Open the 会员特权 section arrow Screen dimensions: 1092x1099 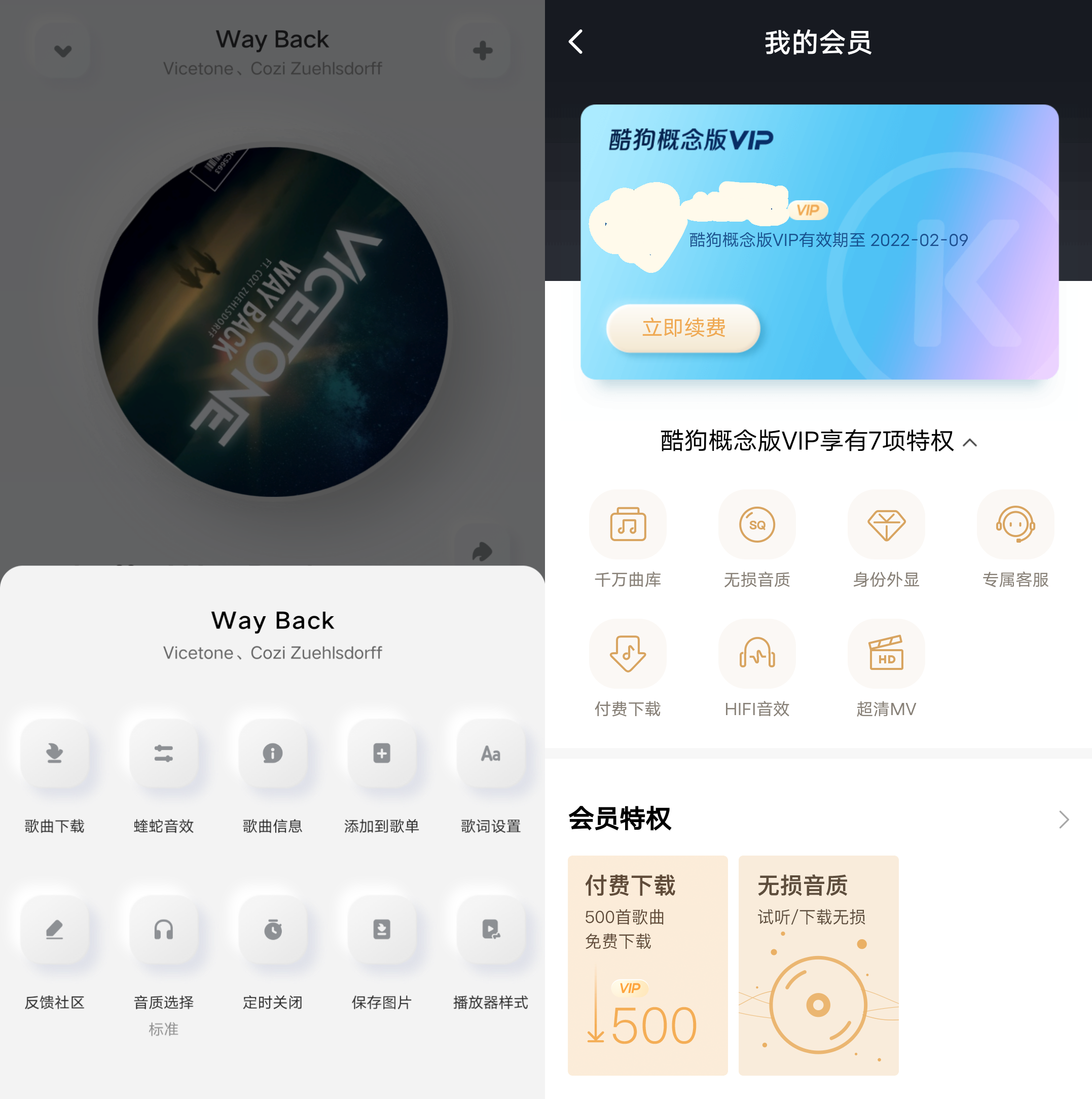[x=1064, y=819]
